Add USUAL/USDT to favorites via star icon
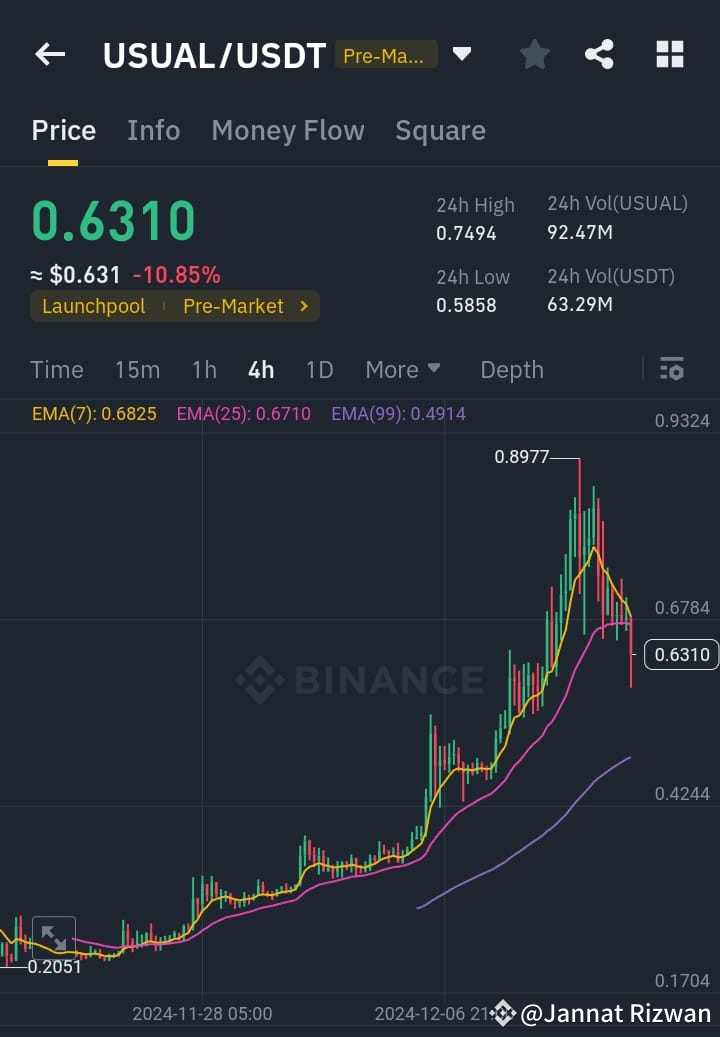The width and height of the screenshot is (720, 1037). 534,55
